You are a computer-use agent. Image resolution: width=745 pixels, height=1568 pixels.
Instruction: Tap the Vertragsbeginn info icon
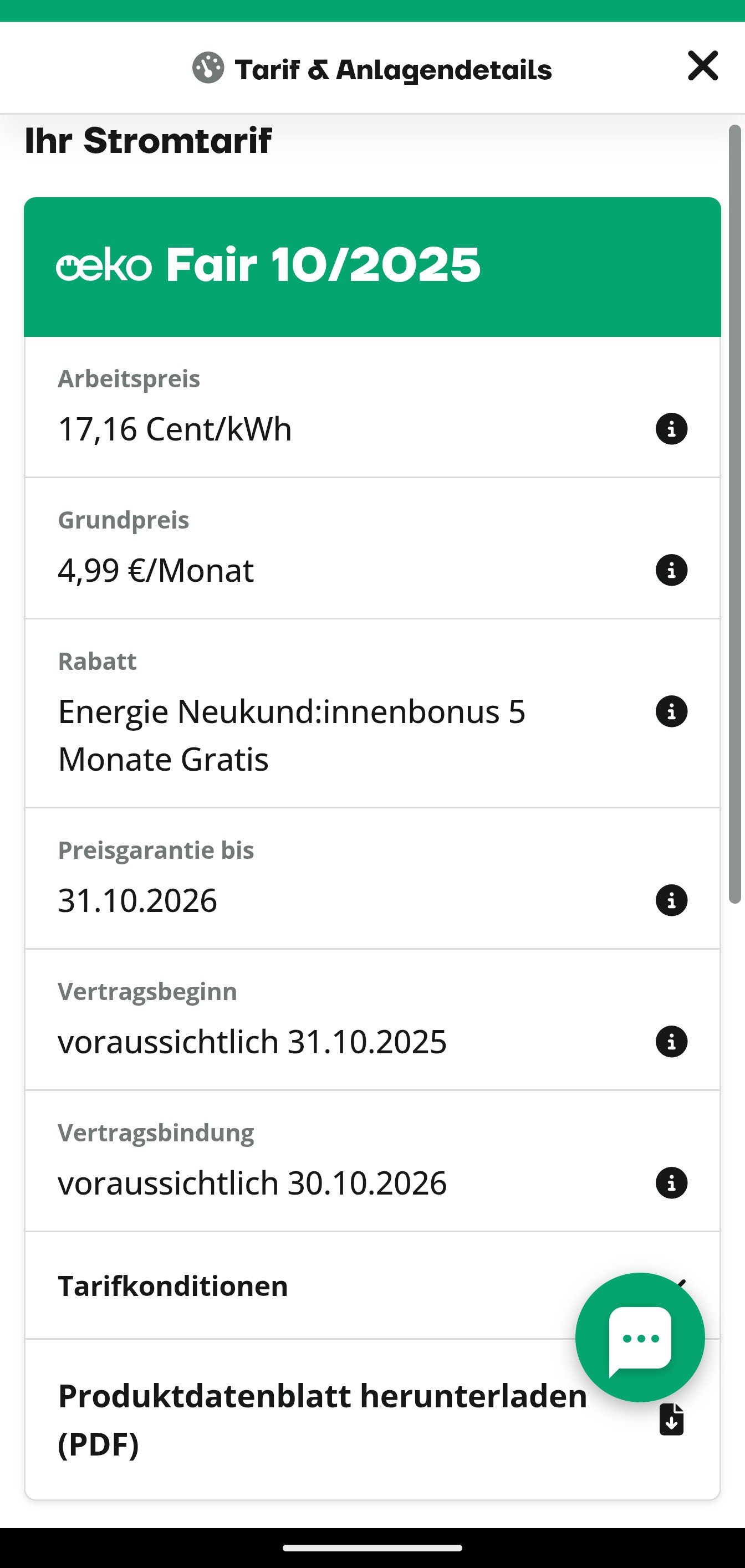[x=671, y=1042]
